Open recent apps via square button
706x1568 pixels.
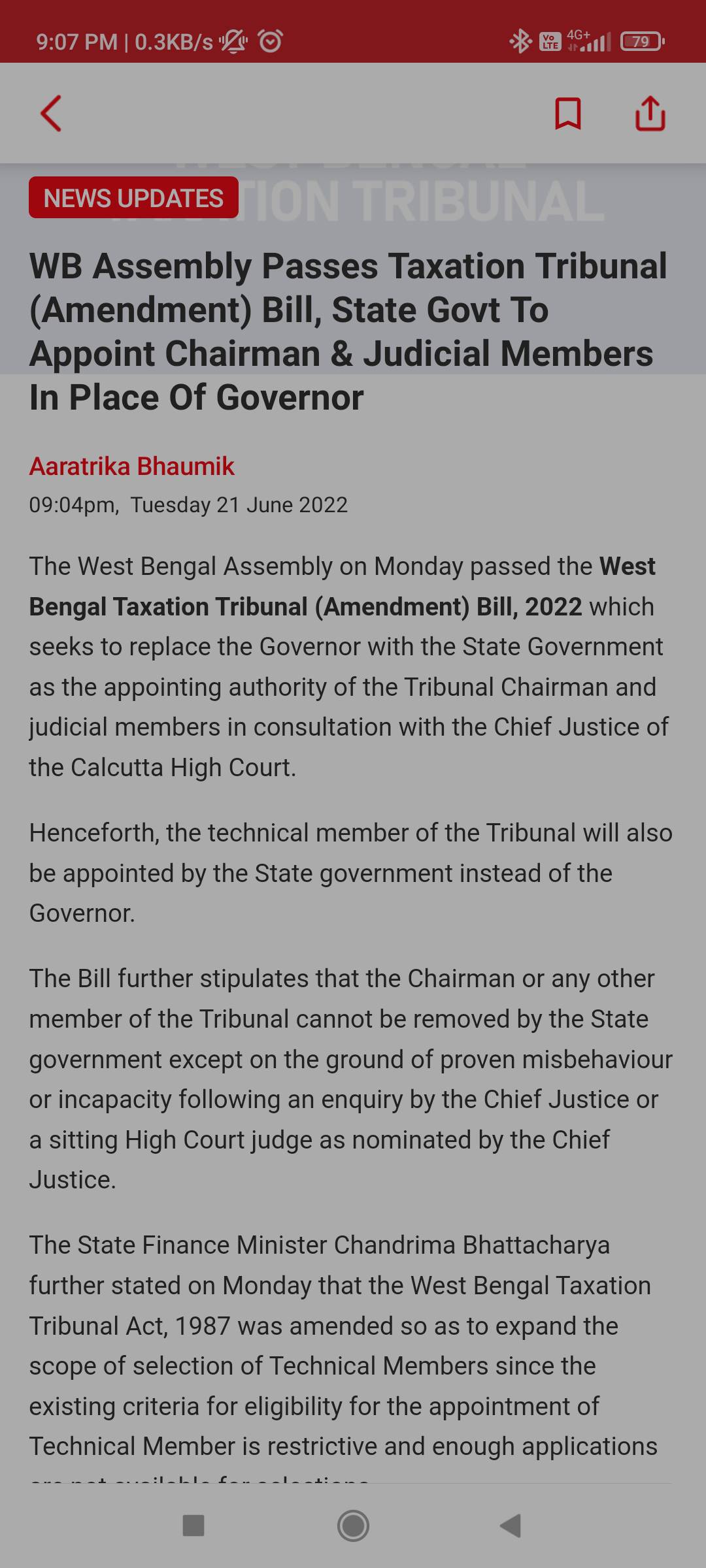tap(193, 1526)
